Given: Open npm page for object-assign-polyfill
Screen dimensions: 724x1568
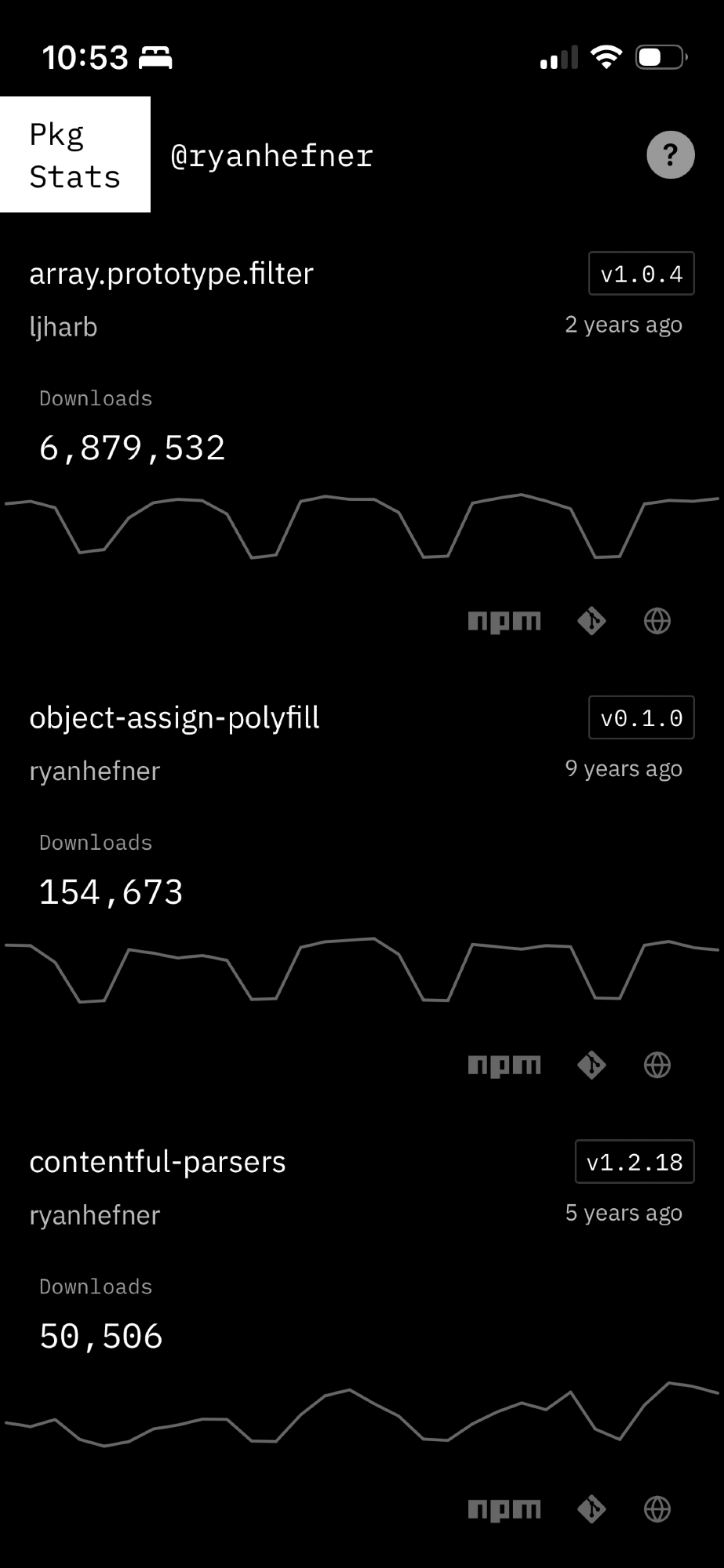Looking at the screenshot, I should [504, 1065].
